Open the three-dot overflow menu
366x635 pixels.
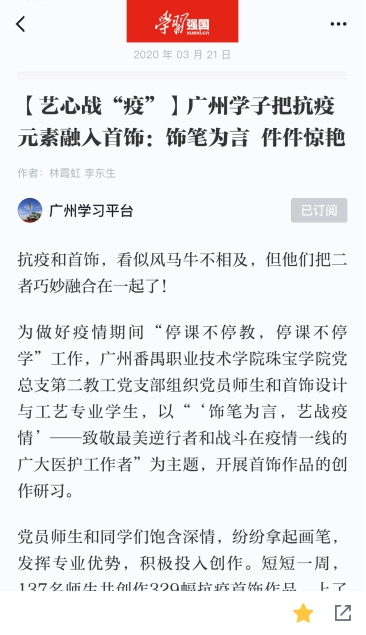(x=338, y=24)
